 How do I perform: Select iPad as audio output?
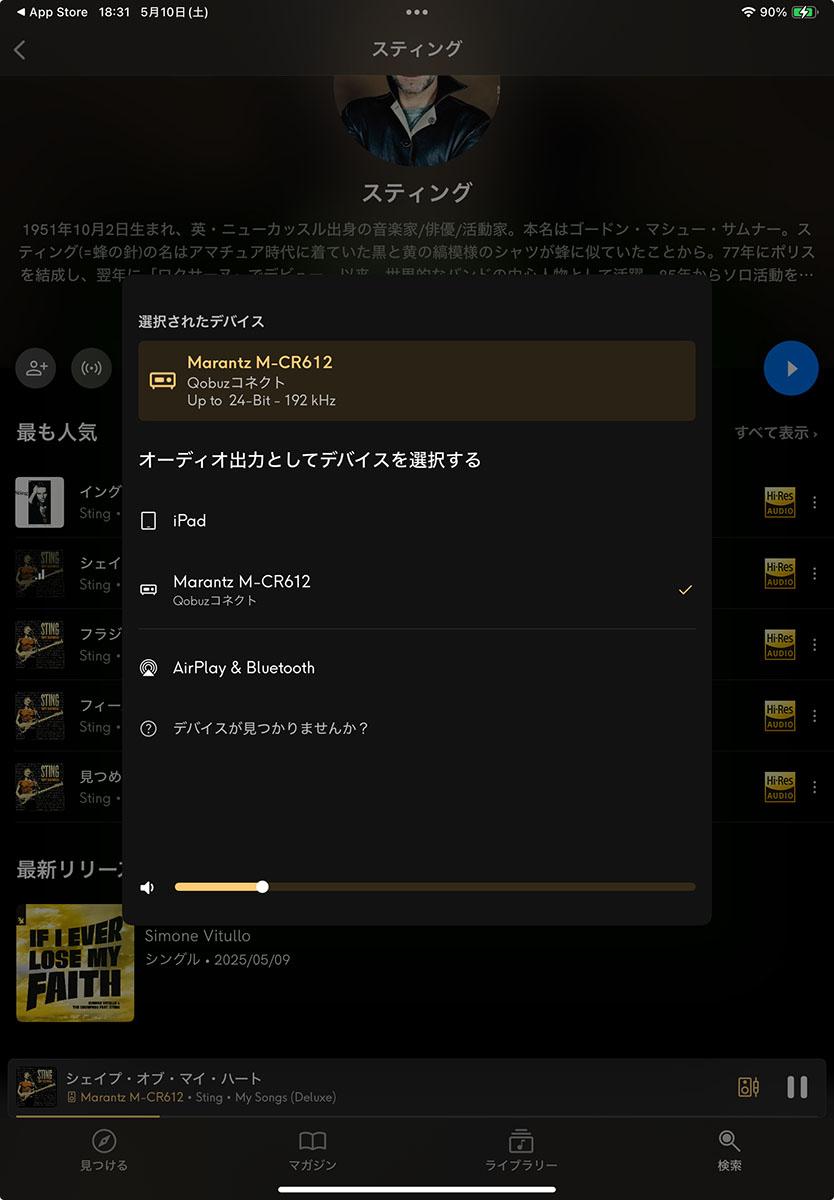[190, 521]
